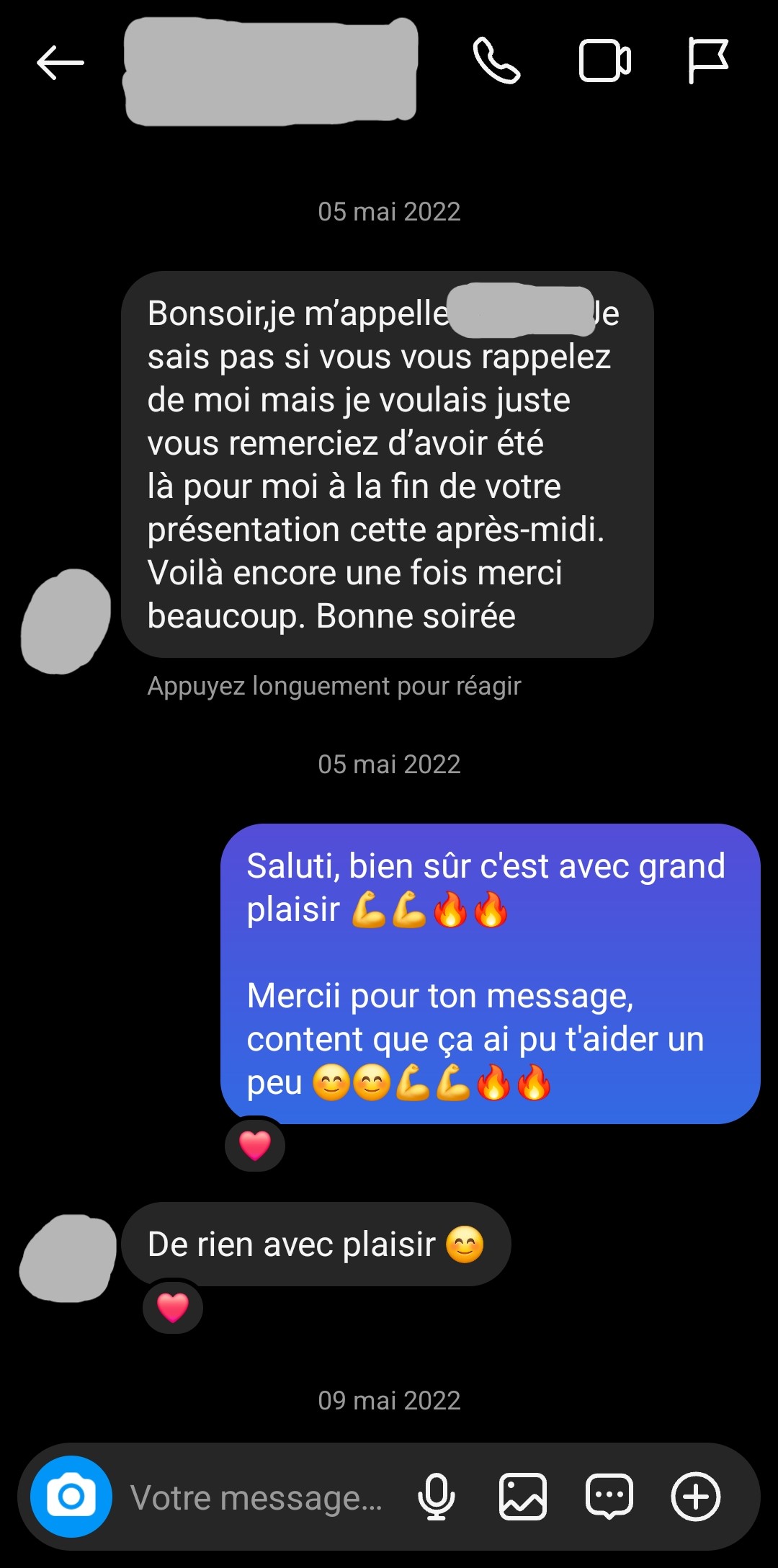Open the camera from the message bar

click(x=71, y=1497)
